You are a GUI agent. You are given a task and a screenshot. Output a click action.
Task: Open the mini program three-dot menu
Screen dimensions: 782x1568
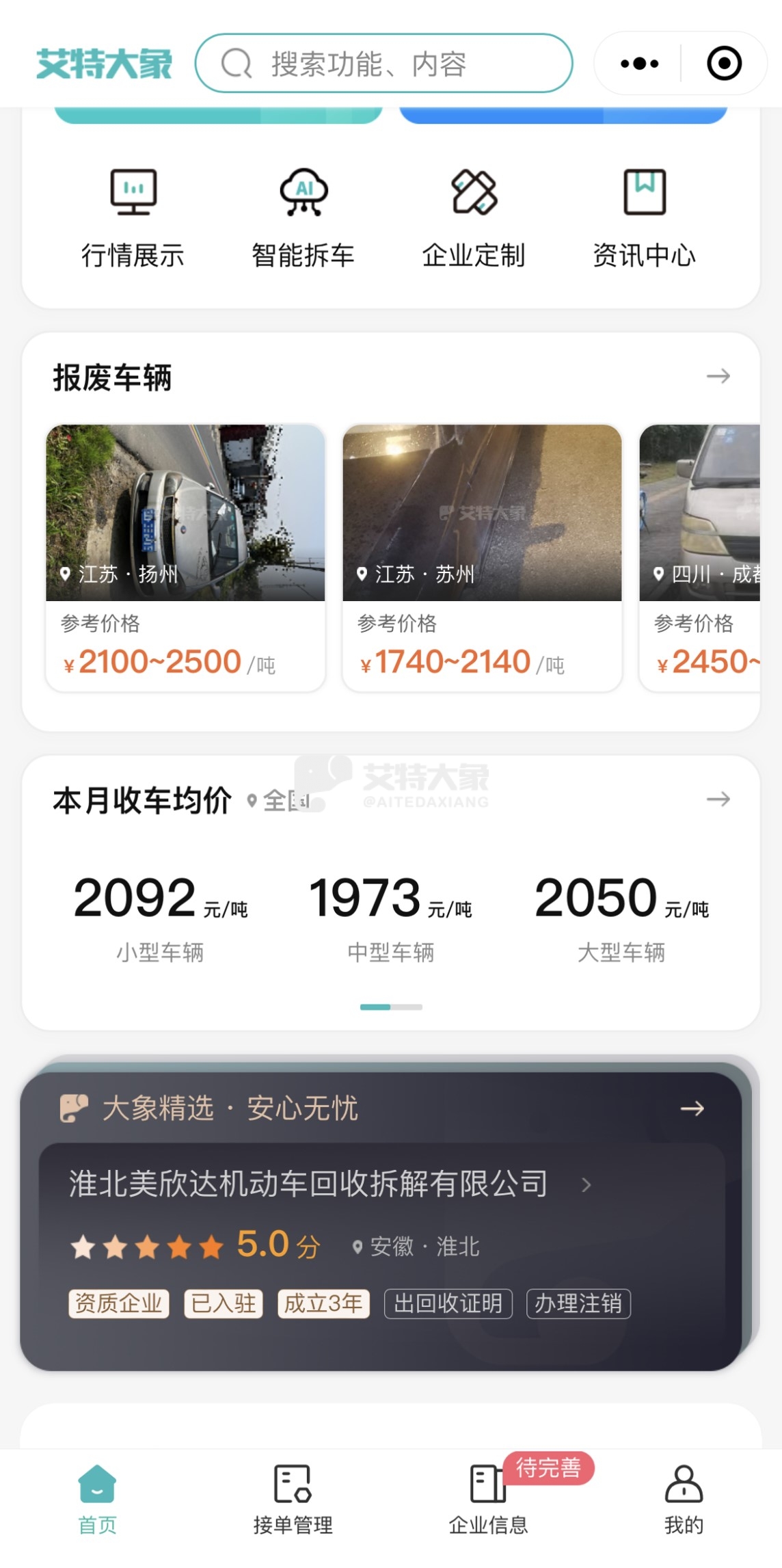point(639,64)
